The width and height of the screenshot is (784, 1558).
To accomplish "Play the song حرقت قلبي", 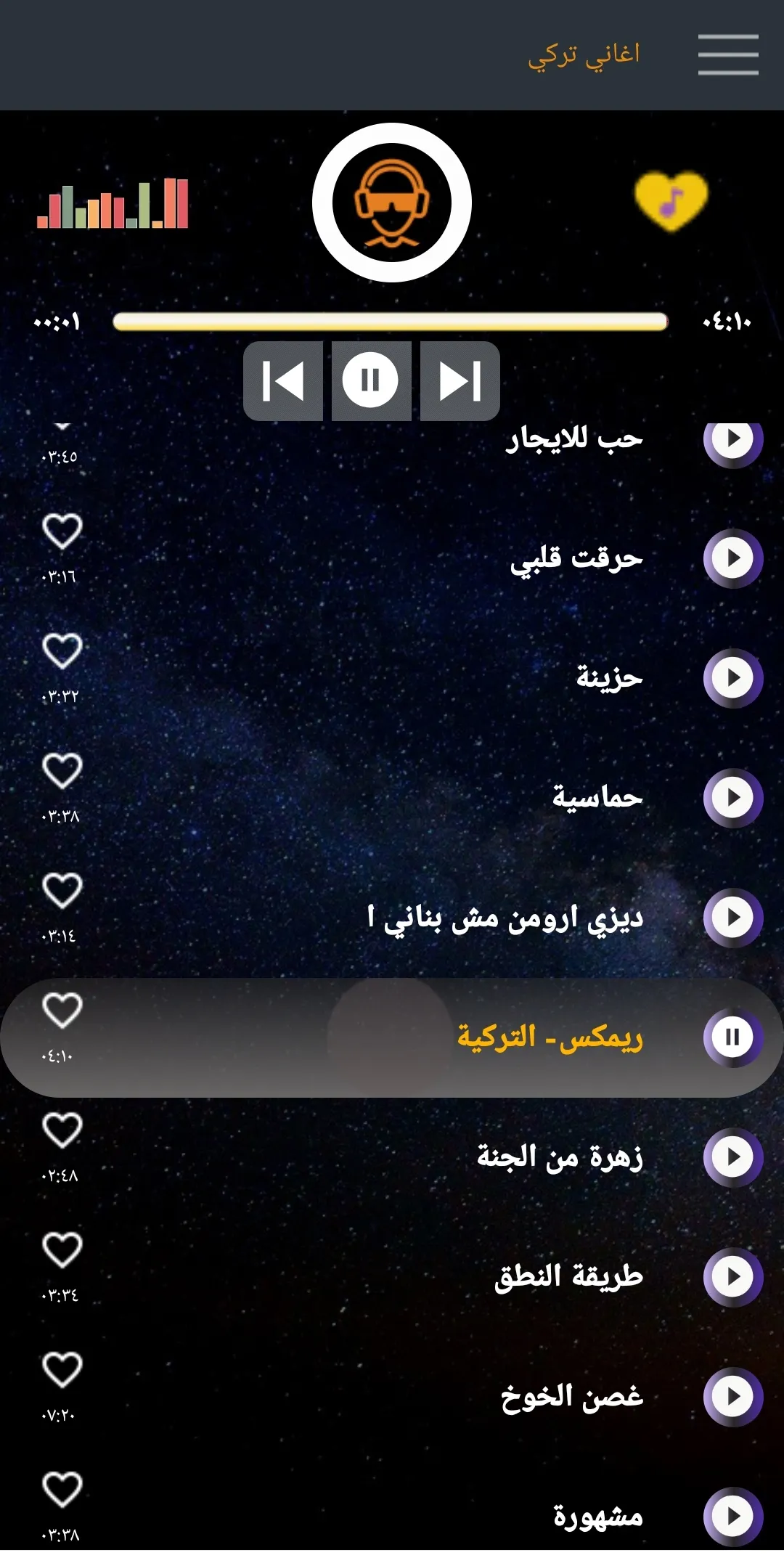I will point(733,558).
